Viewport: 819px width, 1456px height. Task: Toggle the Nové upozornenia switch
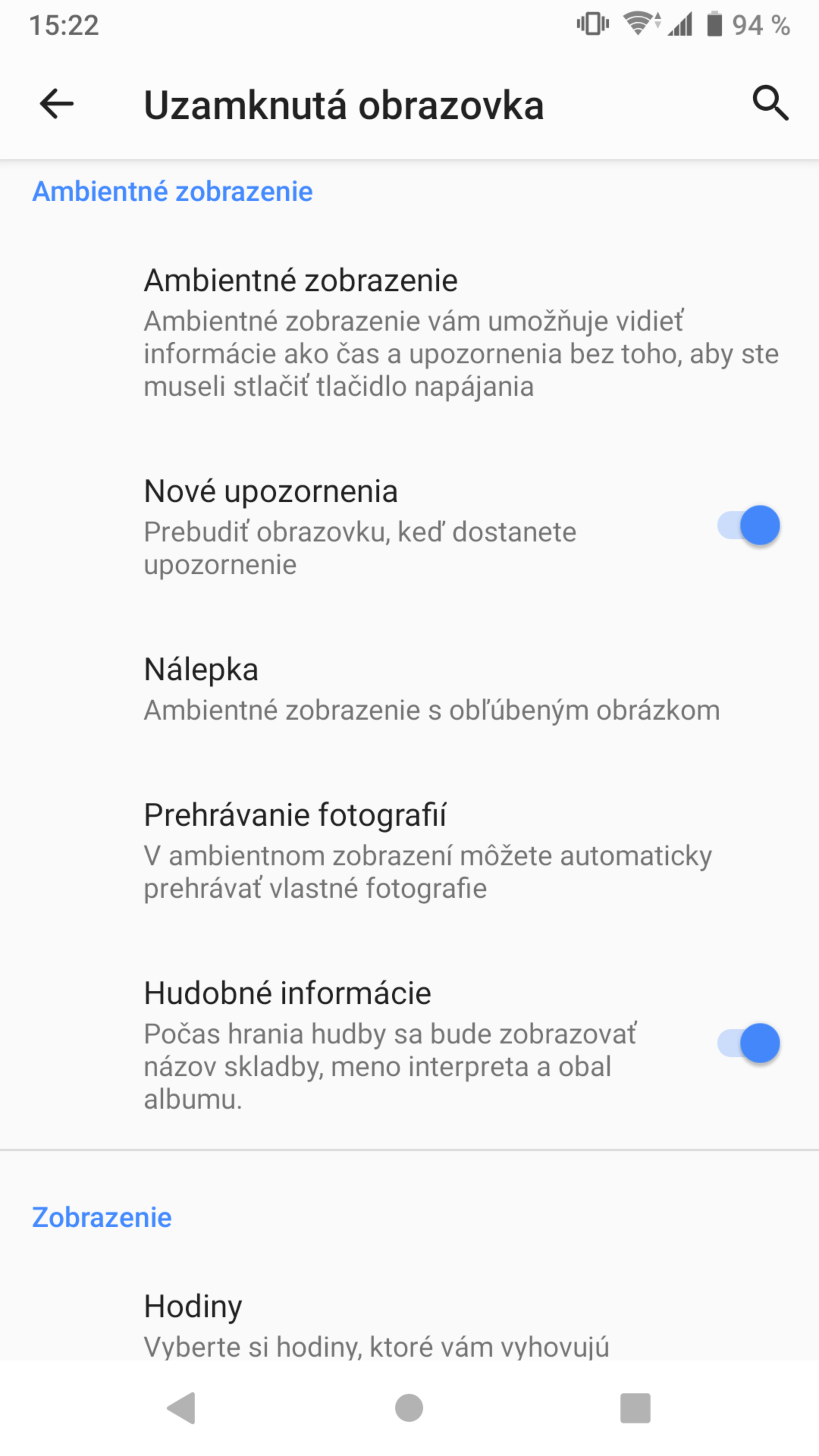[749, 526]
